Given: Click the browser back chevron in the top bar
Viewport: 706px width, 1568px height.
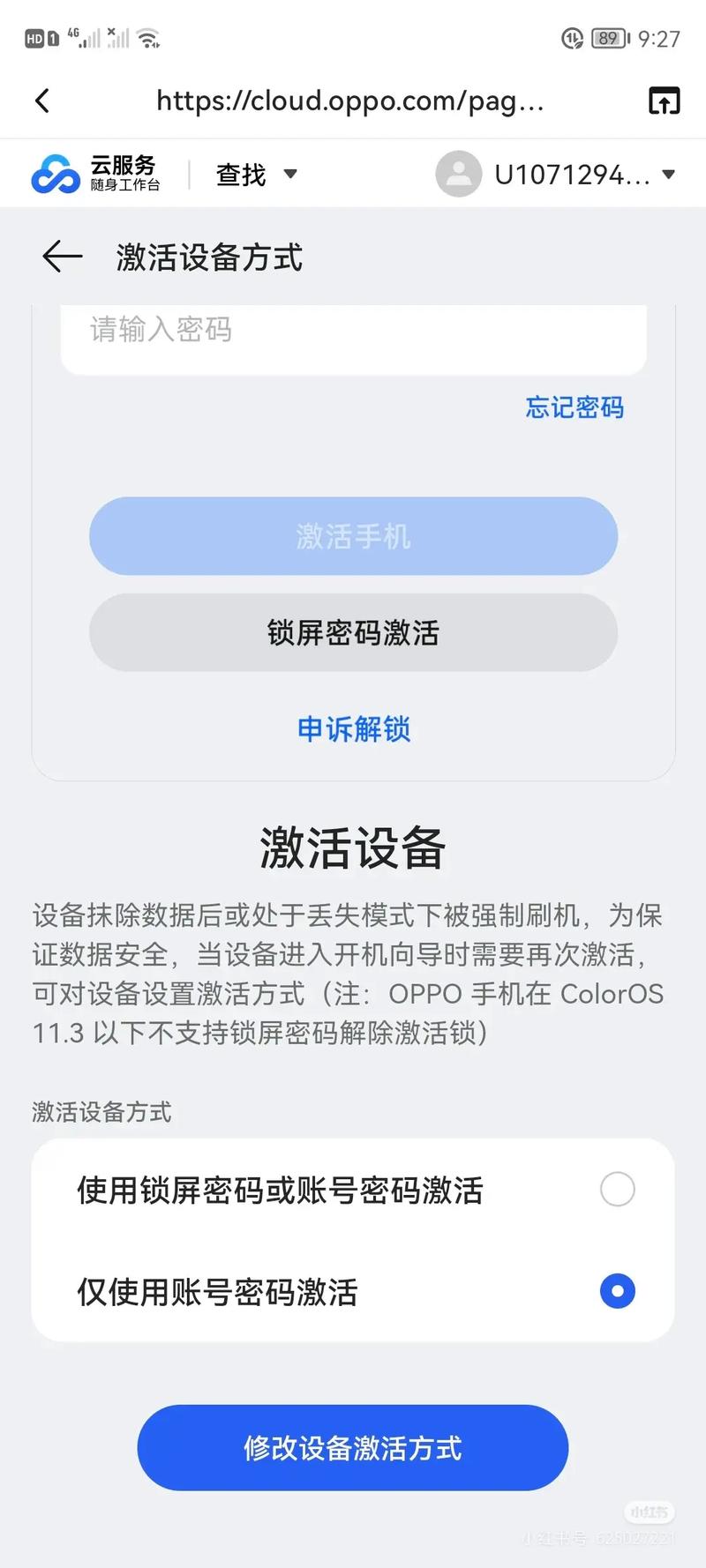Looking at the screenshot, I should coord(42,101).
